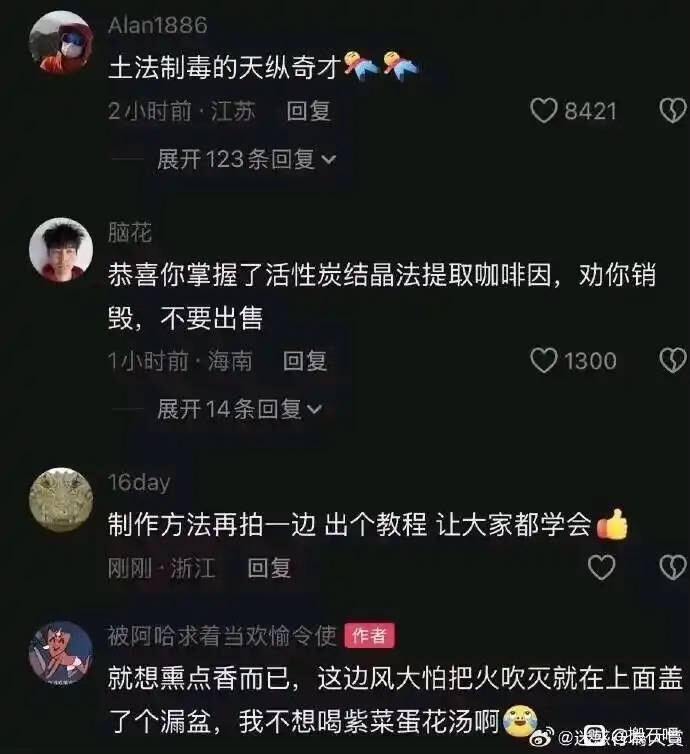Open the author 被阿哈求着当欢愉令使's avatar

click(61, 653)
